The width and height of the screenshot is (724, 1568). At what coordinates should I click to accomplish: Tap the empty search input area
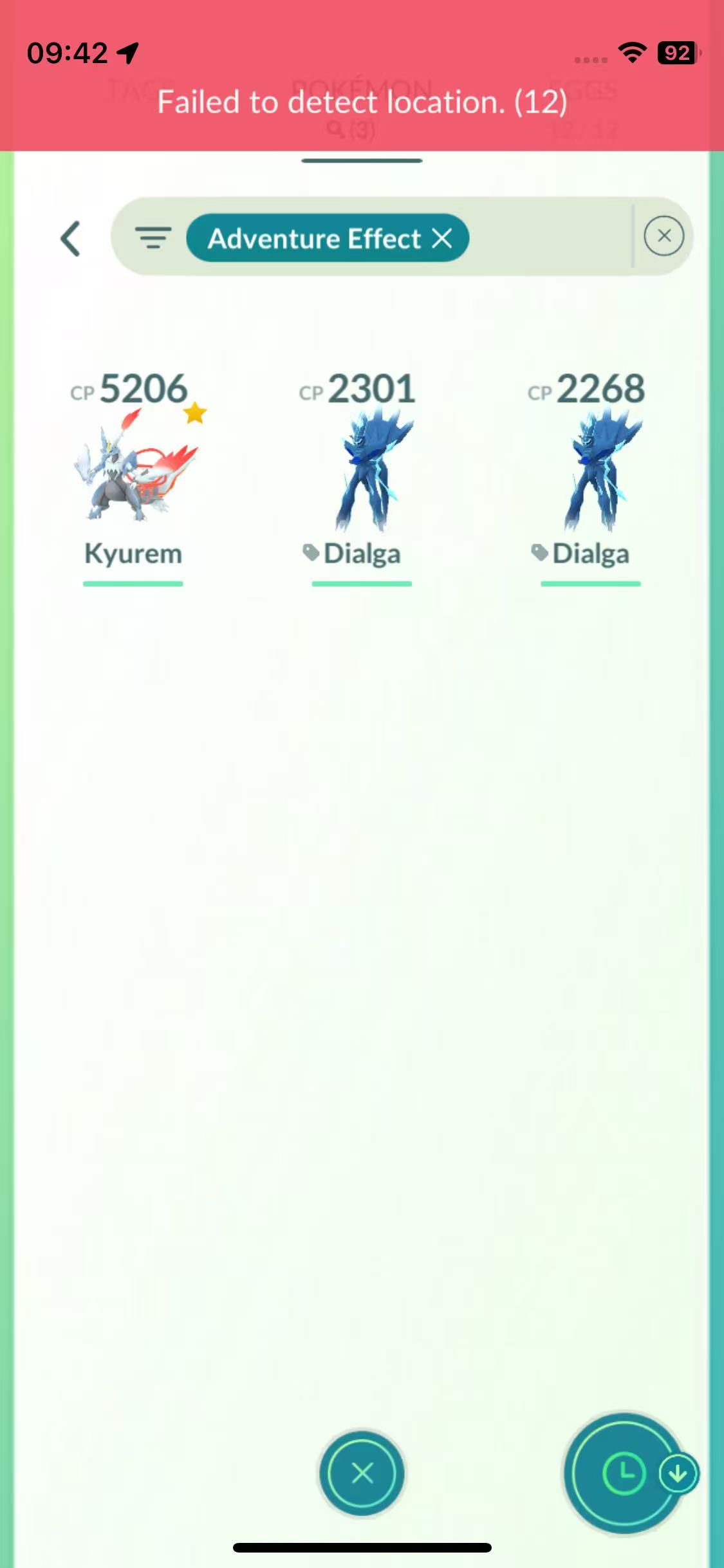point(547,237)
